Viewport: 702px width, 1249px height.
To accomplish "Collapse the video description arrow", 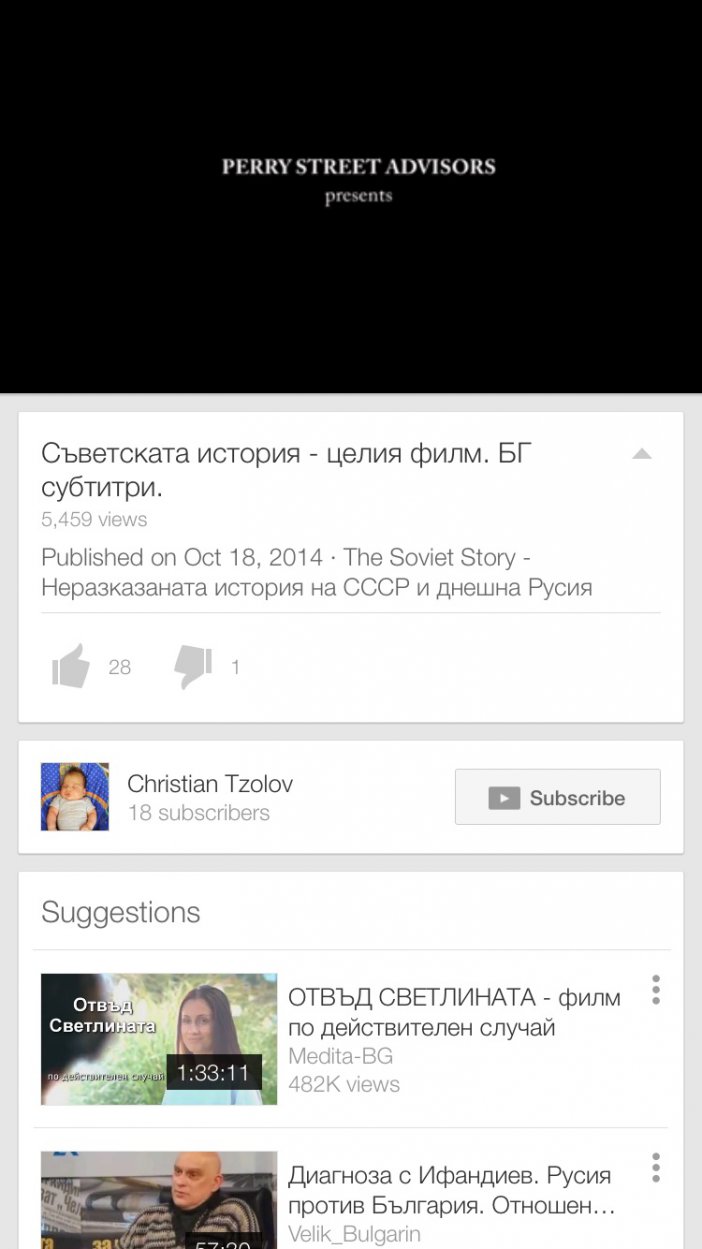I will coord(642,454).
